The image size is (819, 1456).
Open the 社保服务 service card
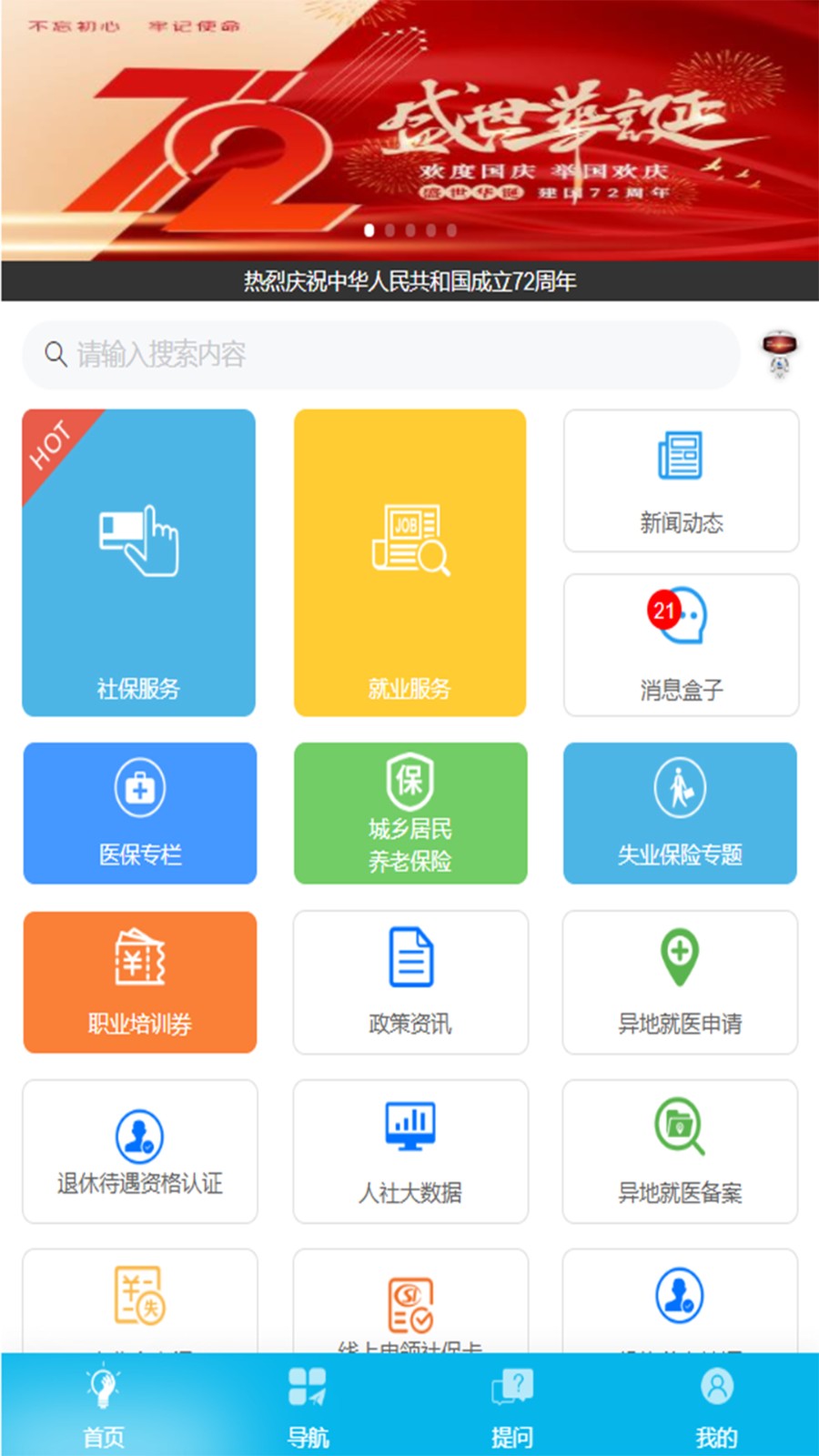click(137, 561)
